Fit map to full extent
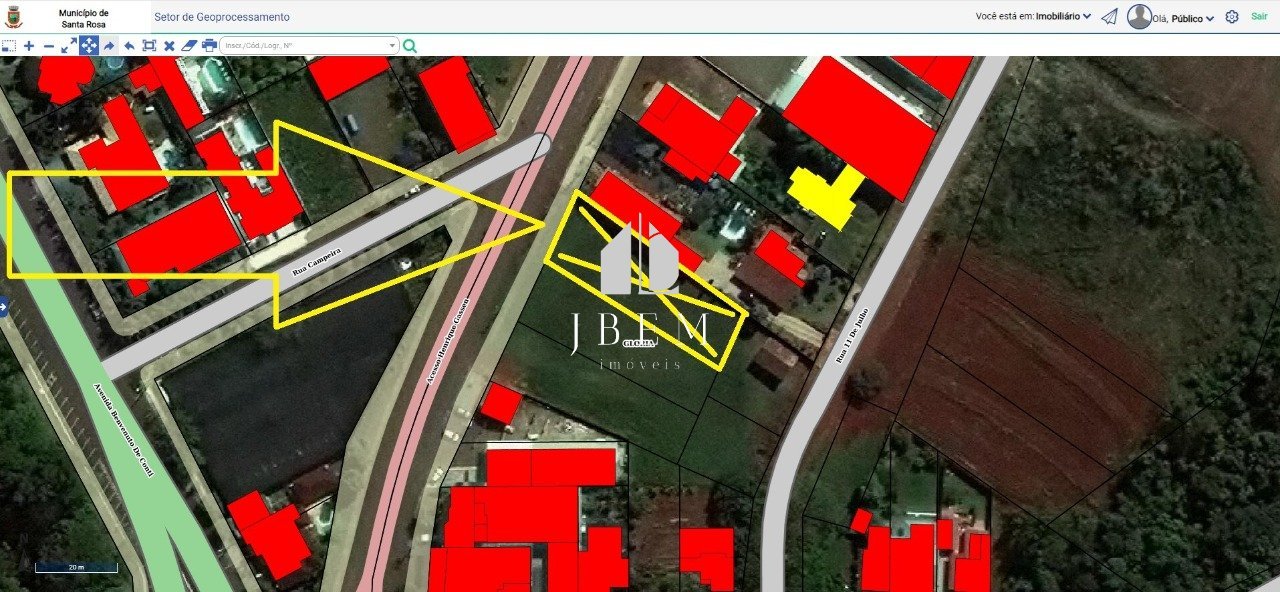The image size is (1280, 592). 149,46
